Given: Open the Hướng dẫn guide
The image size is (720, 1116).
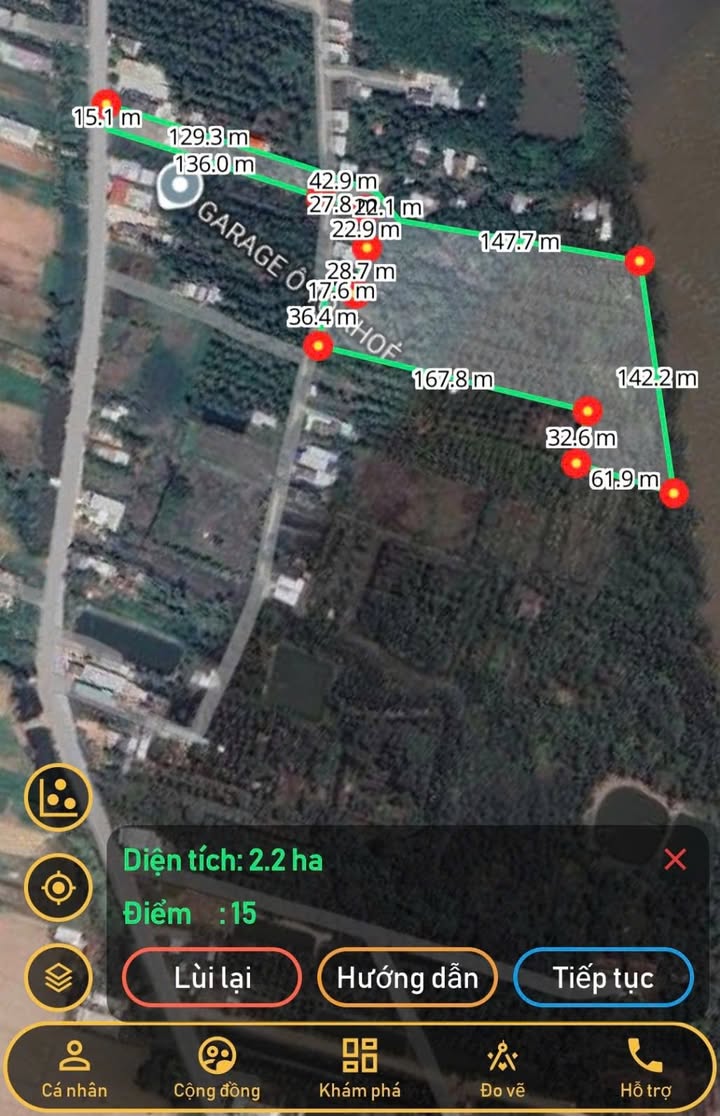Looking at the screenshot, I should point(407,977).
